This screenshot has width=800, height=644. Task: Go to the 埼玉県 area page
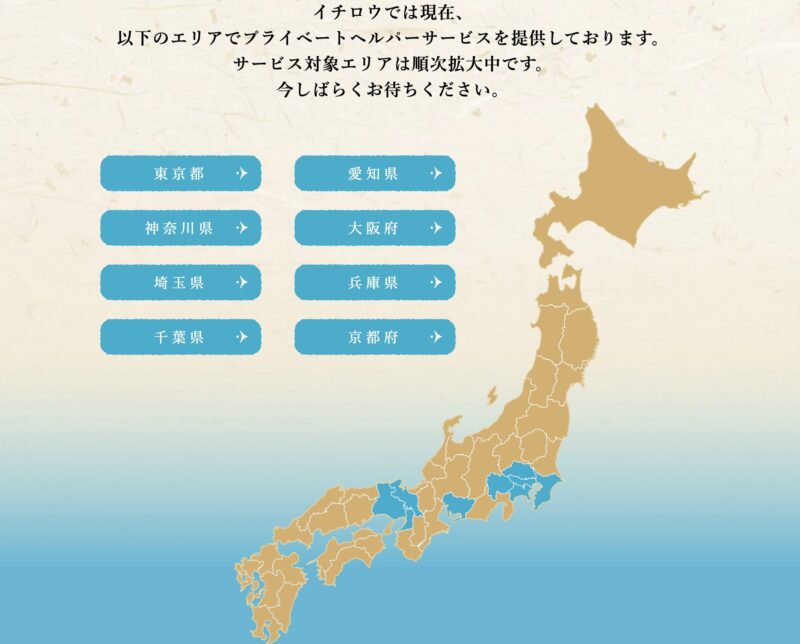(x=180, y=283)
